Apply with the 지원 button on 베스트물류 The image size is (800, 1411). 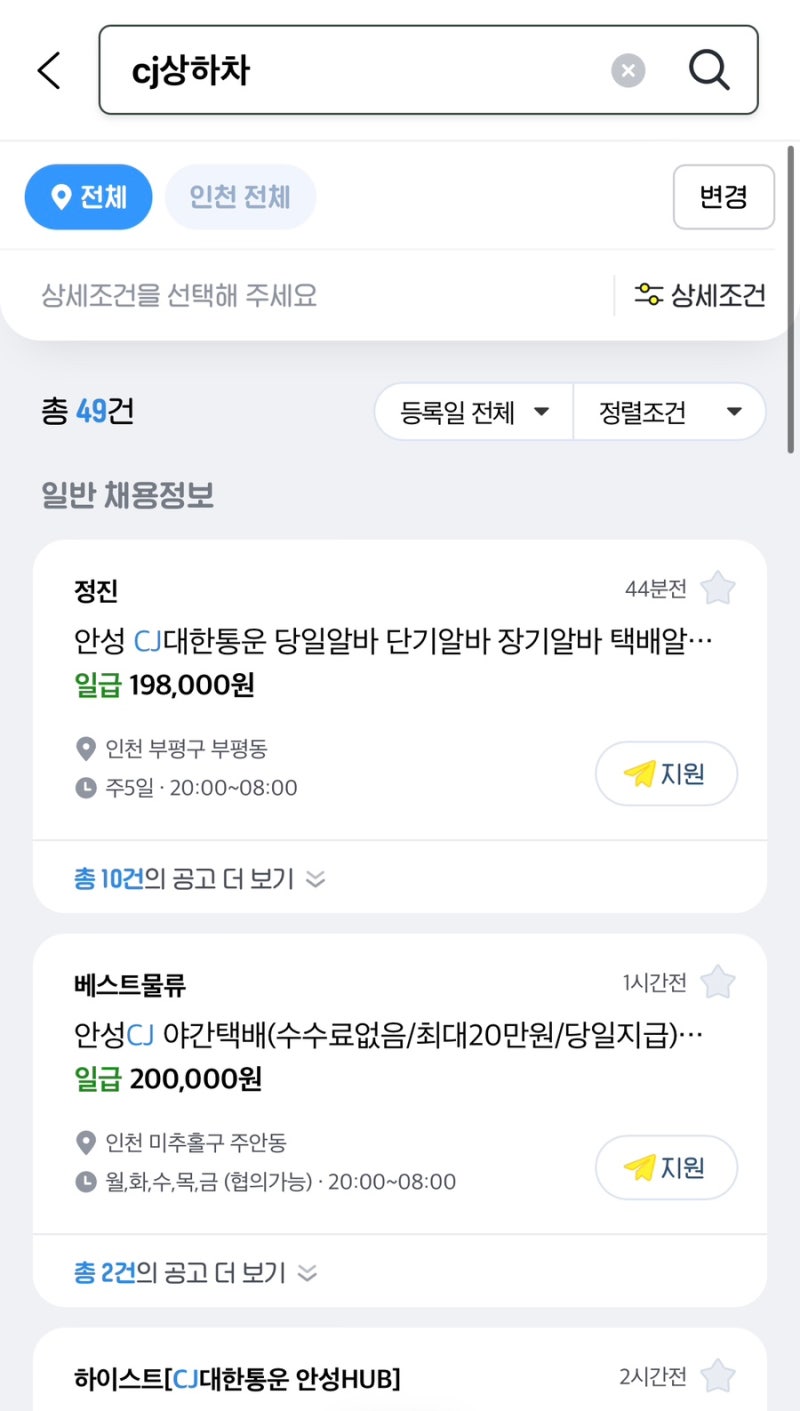pos(666,1167)
